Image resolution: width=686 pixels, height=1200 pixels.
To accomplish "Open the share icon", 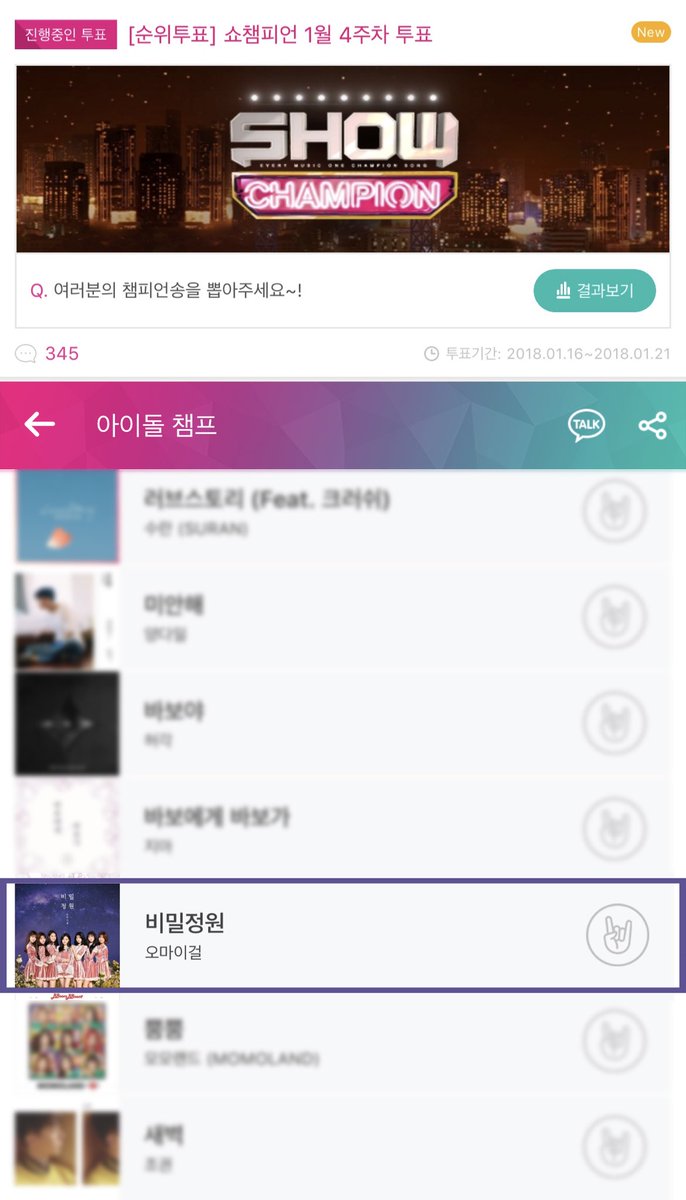I will (x=652, y=425).
